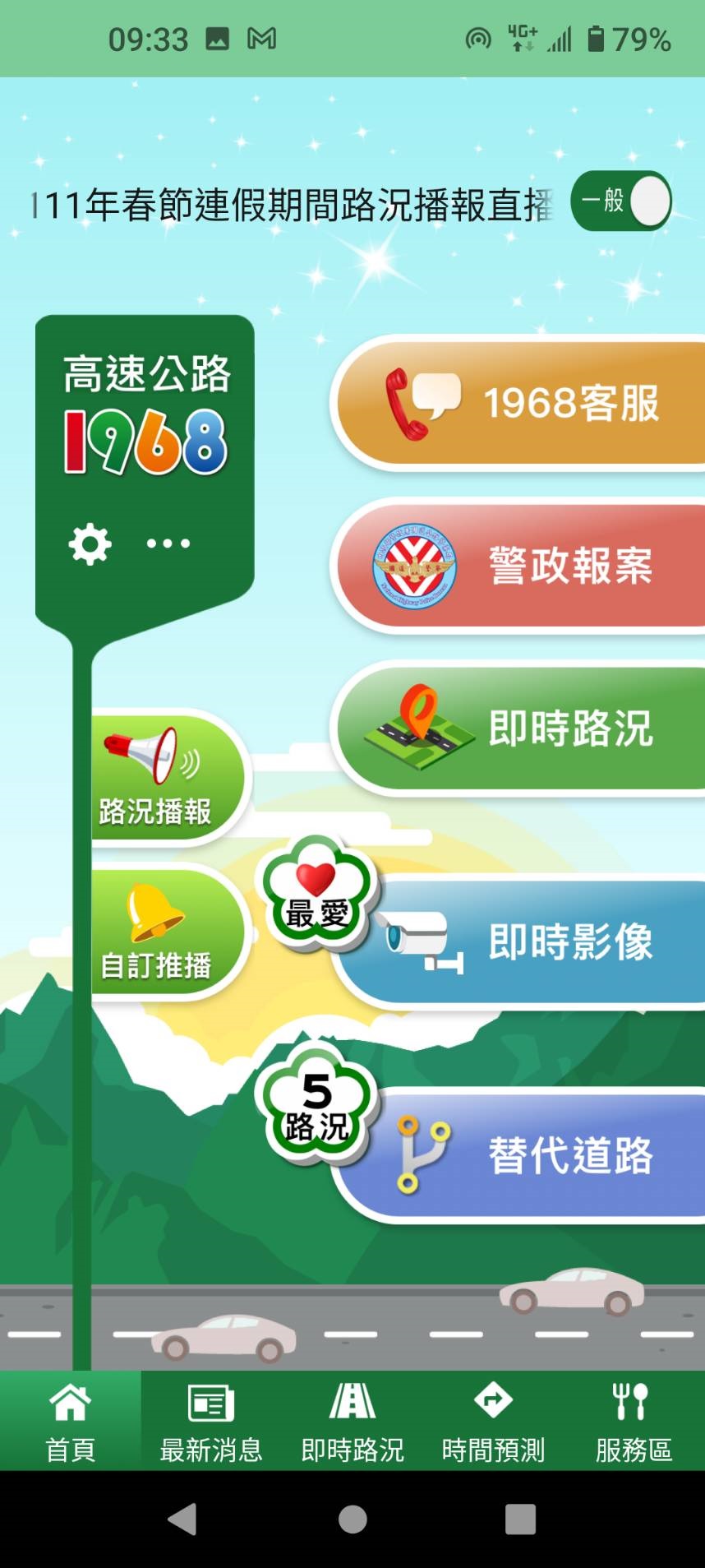
Task: Open 自訂推播 custom notifications
Action: (164, 932)
